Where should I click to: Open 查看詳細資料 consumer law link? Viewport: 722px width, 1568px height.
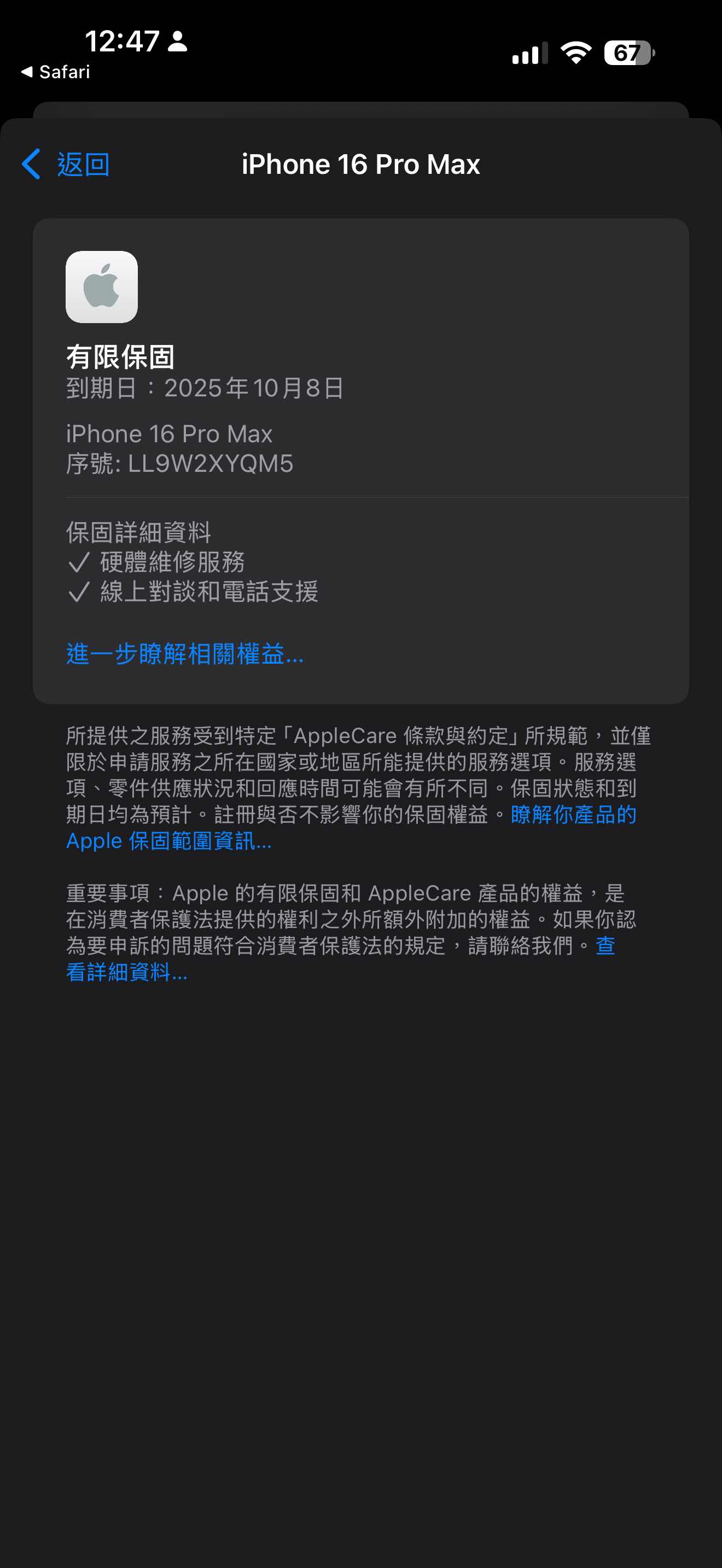(x=126, y=972)
